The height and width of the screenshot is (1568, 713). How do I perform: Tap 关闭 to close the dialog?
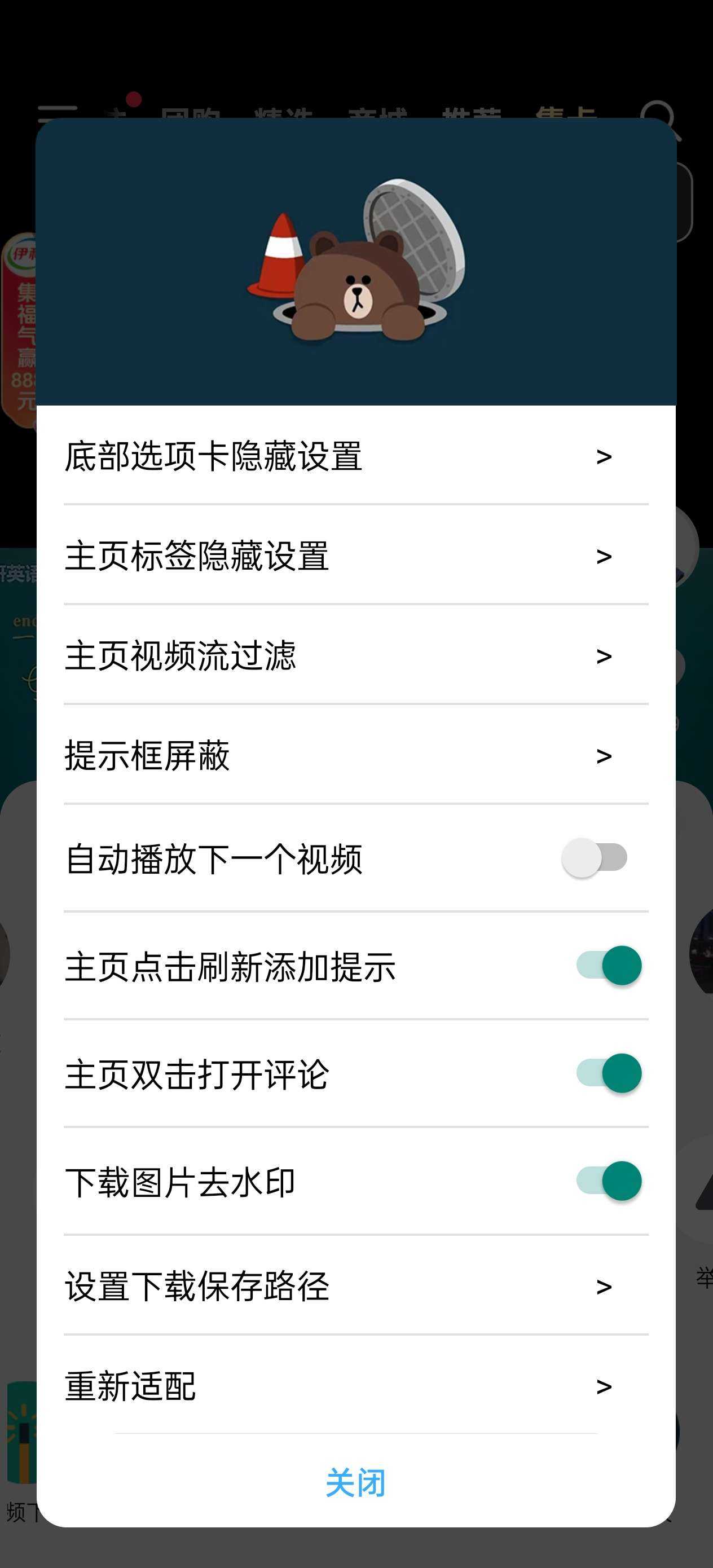[355, 1483]
